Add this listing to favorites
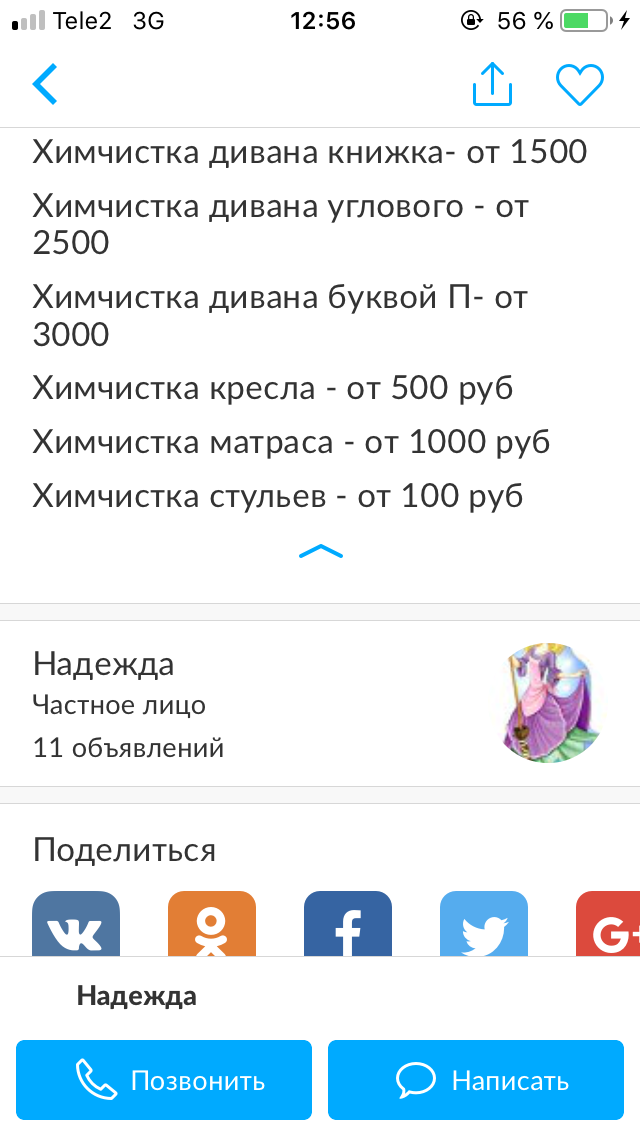640x1136 pixels. pos(580,85)
